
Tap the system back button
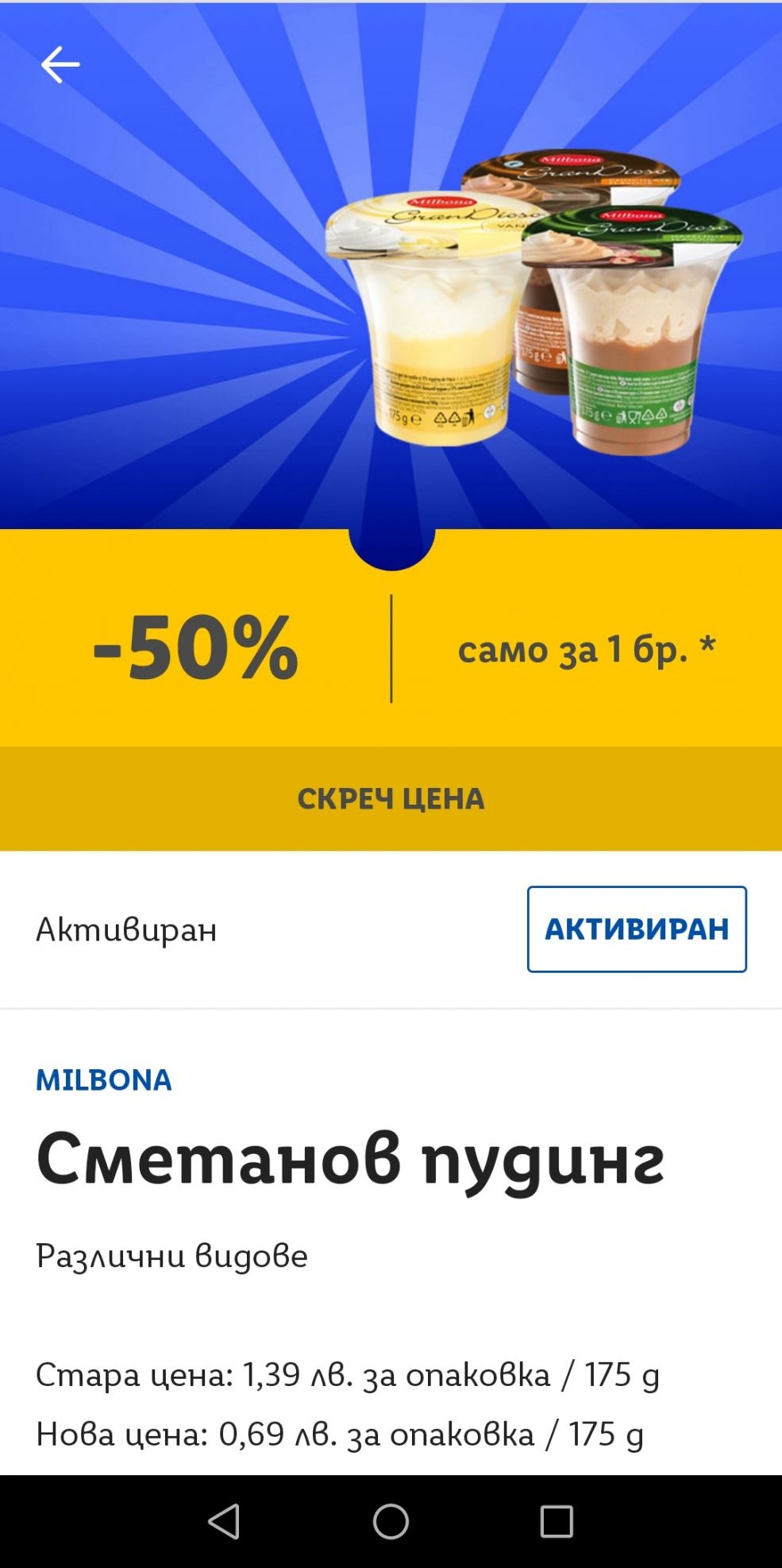tap(224, 1521)
